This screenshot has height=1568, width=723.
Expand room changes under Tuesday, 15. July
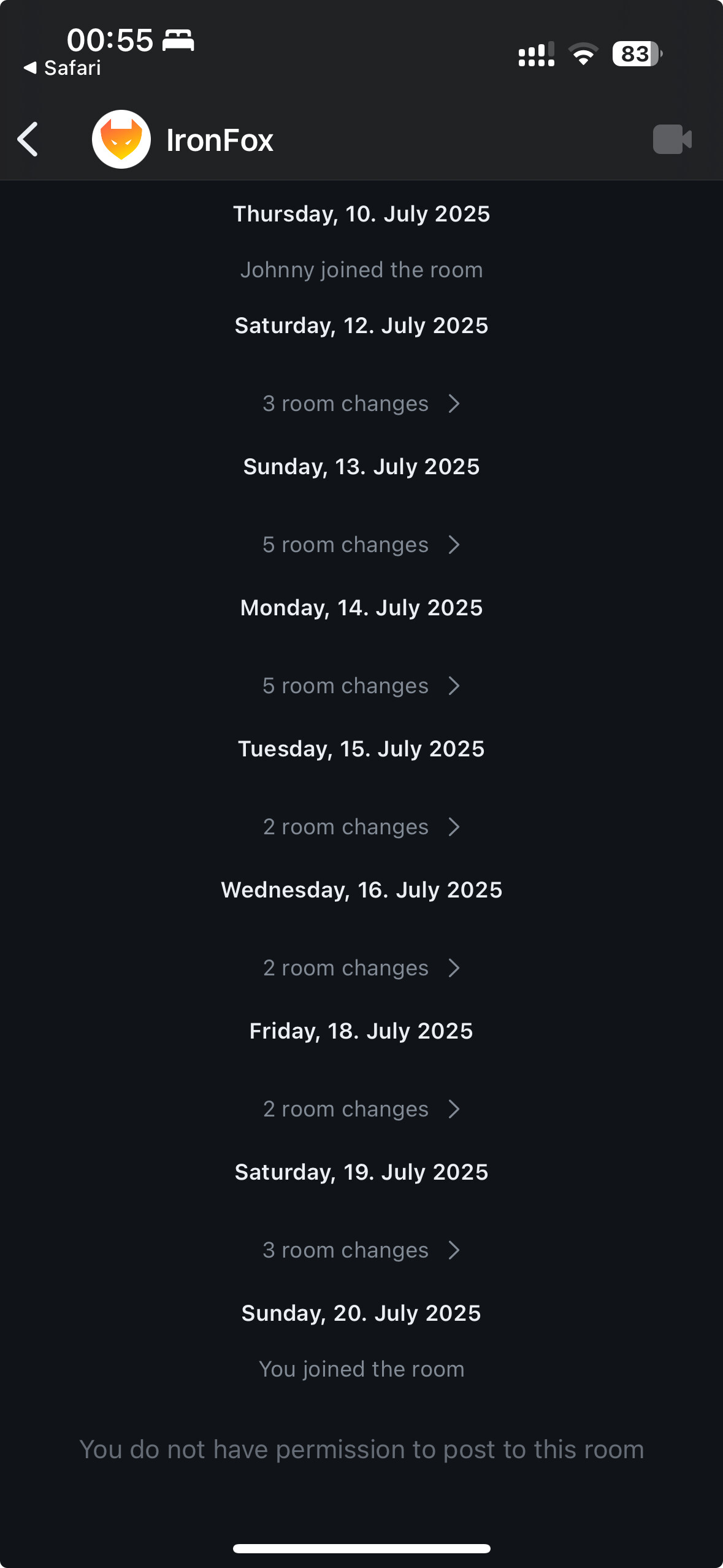361,827
